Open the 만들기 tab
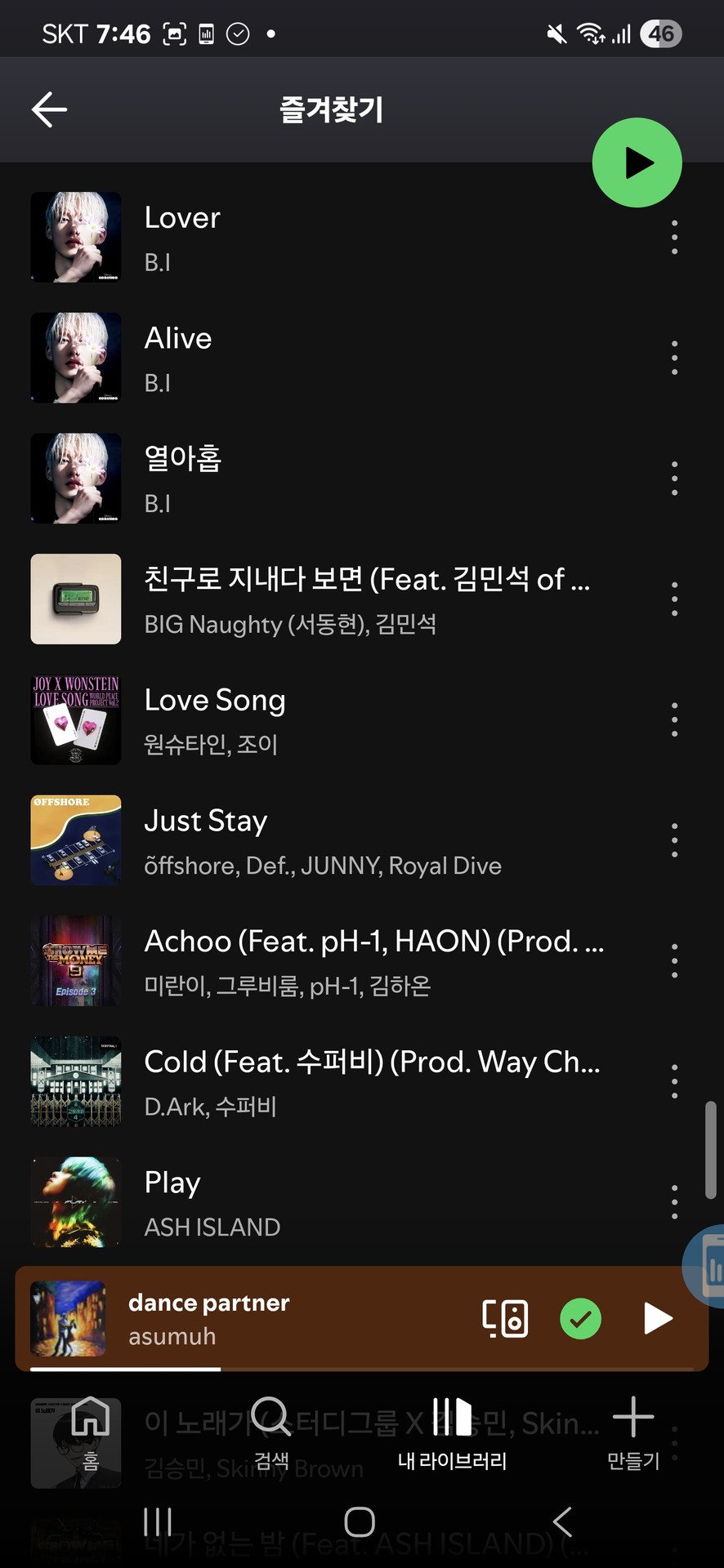 point(633,1431)
